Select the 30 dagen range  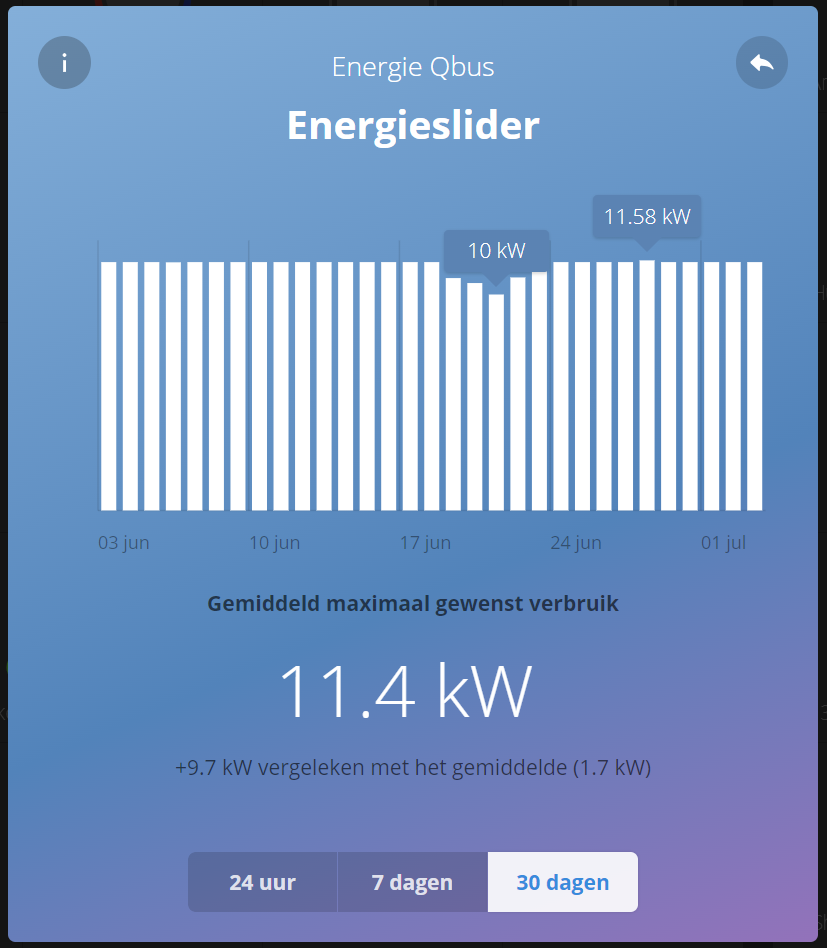click(562, 882)
